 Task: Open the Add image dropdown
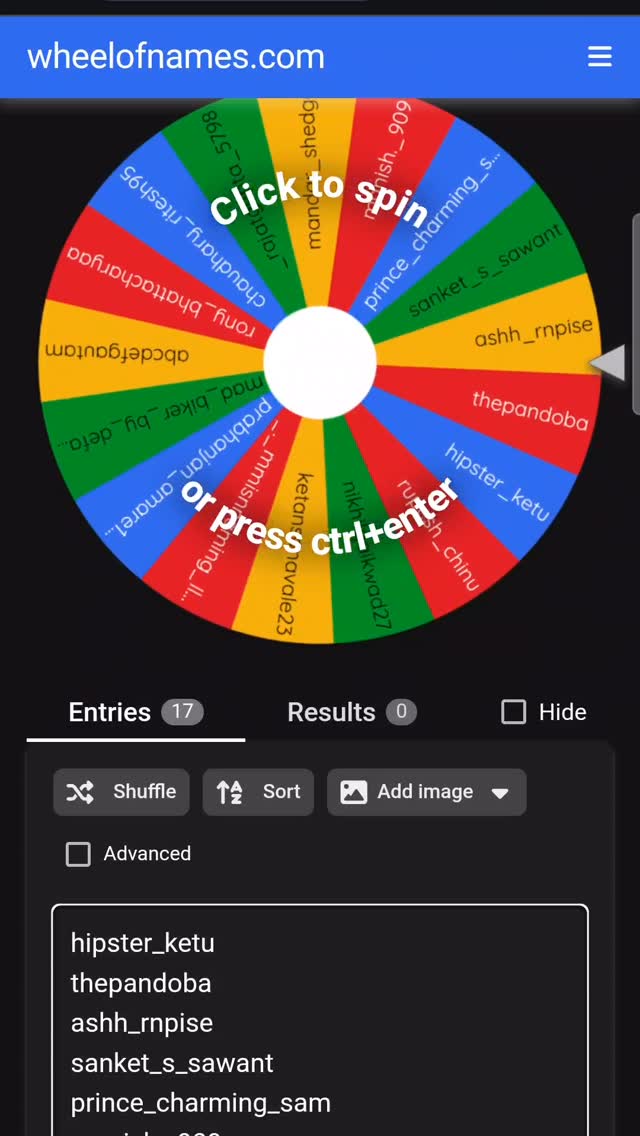[x=426, y=792]
